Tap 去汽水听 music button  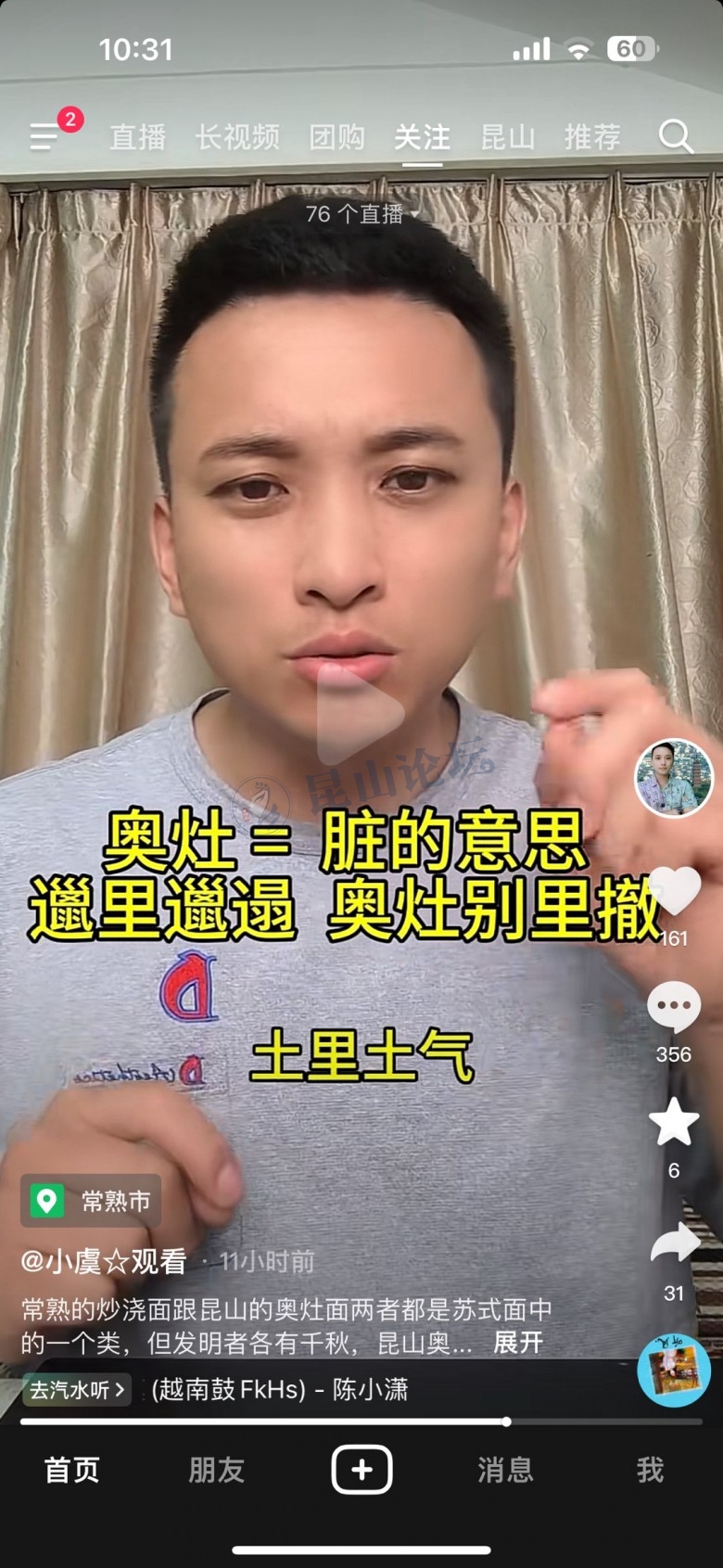pyautogui.click(x=76, y=1389)
